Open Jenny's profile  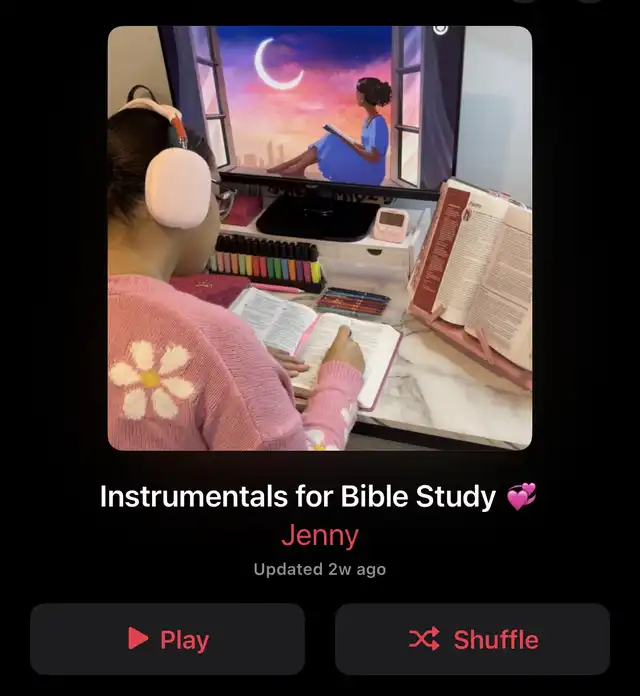pos(319,535)
